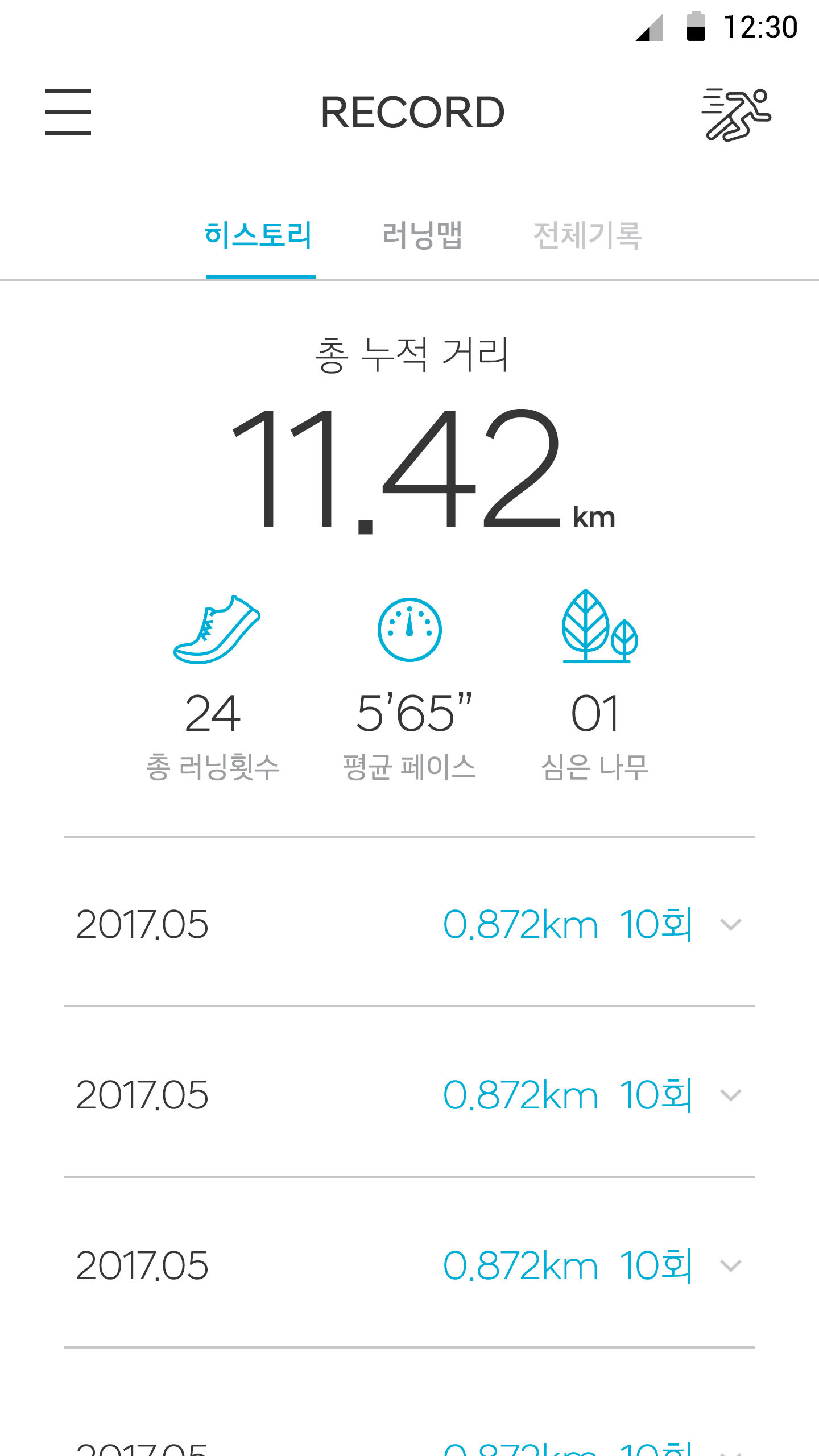This screenshot has height=1456, width=819.
Task: Switch to the 러닝맵 tab
Action: coord(422,235)
